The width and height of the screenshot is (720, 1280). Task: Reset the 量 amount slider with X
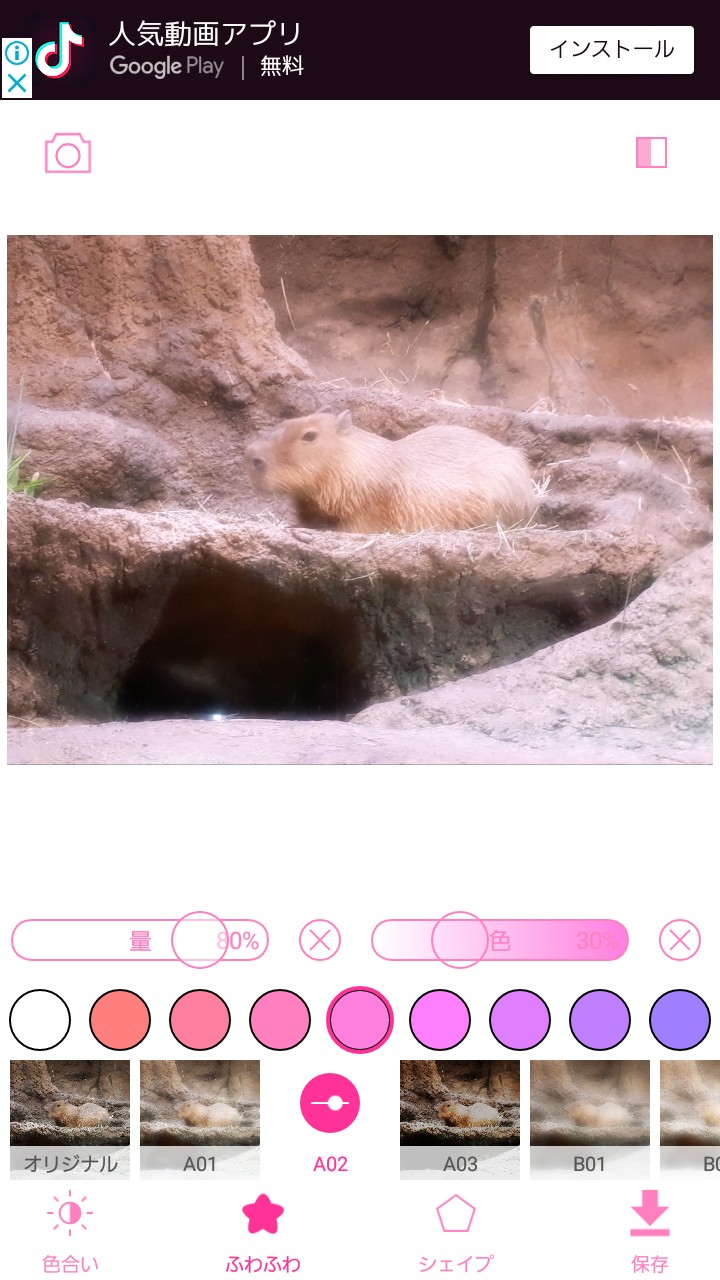point(320,940)
